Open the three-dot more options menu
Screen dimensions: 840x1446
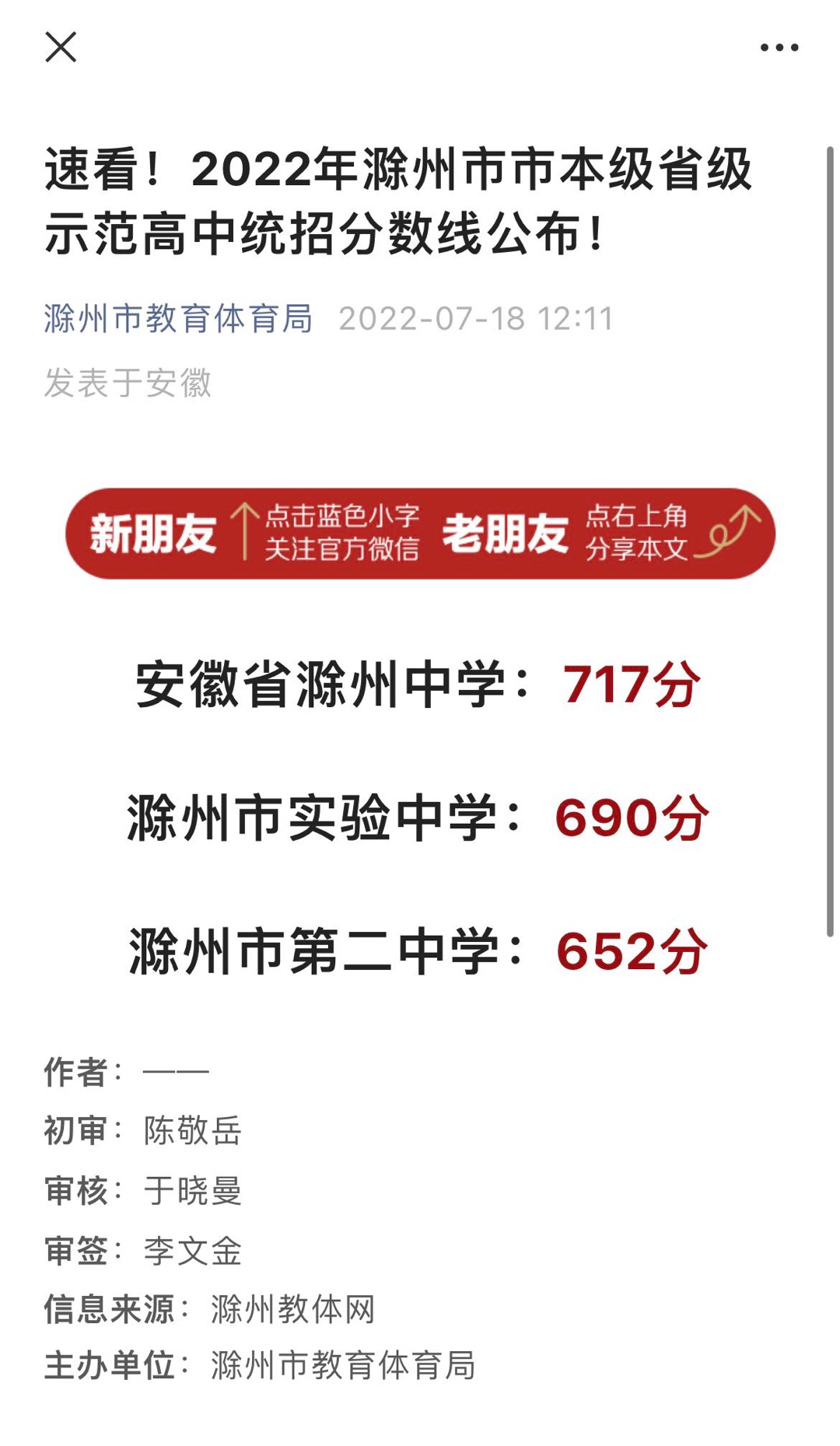tap(779, 47)
